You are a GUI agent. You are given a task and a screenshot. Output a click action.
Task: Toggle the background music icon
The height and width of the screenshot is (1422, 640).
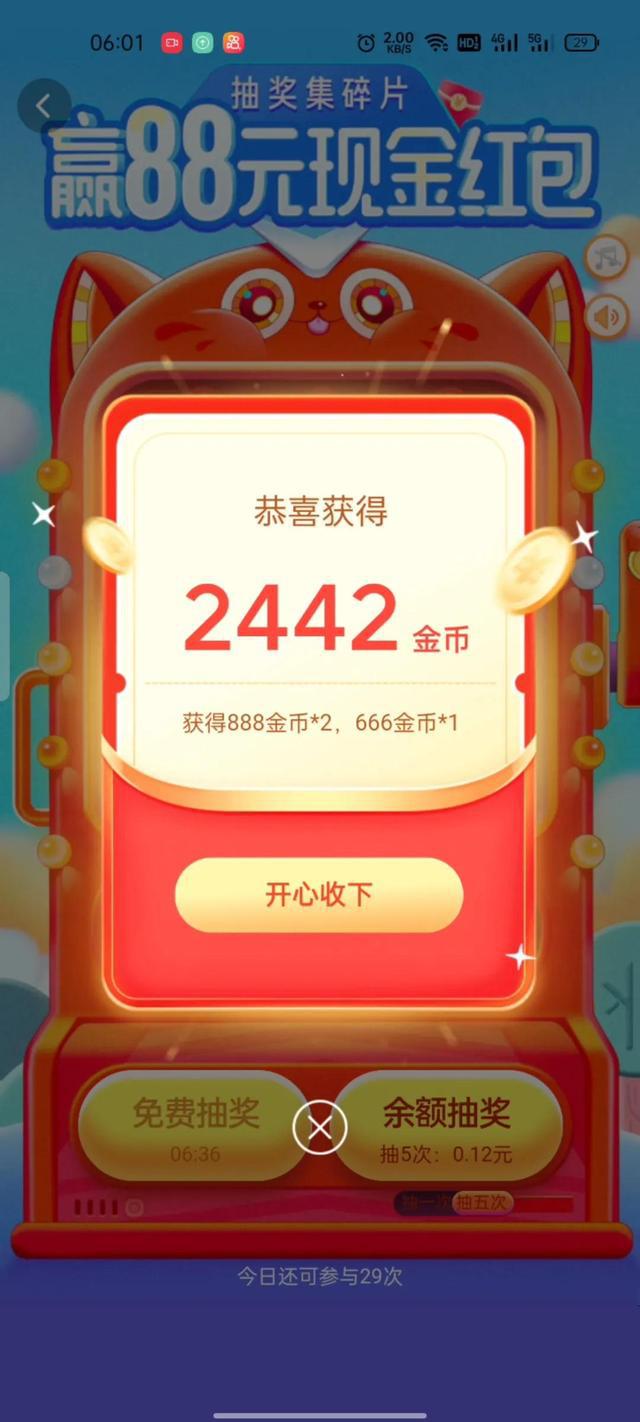click(x=606, y=258)
